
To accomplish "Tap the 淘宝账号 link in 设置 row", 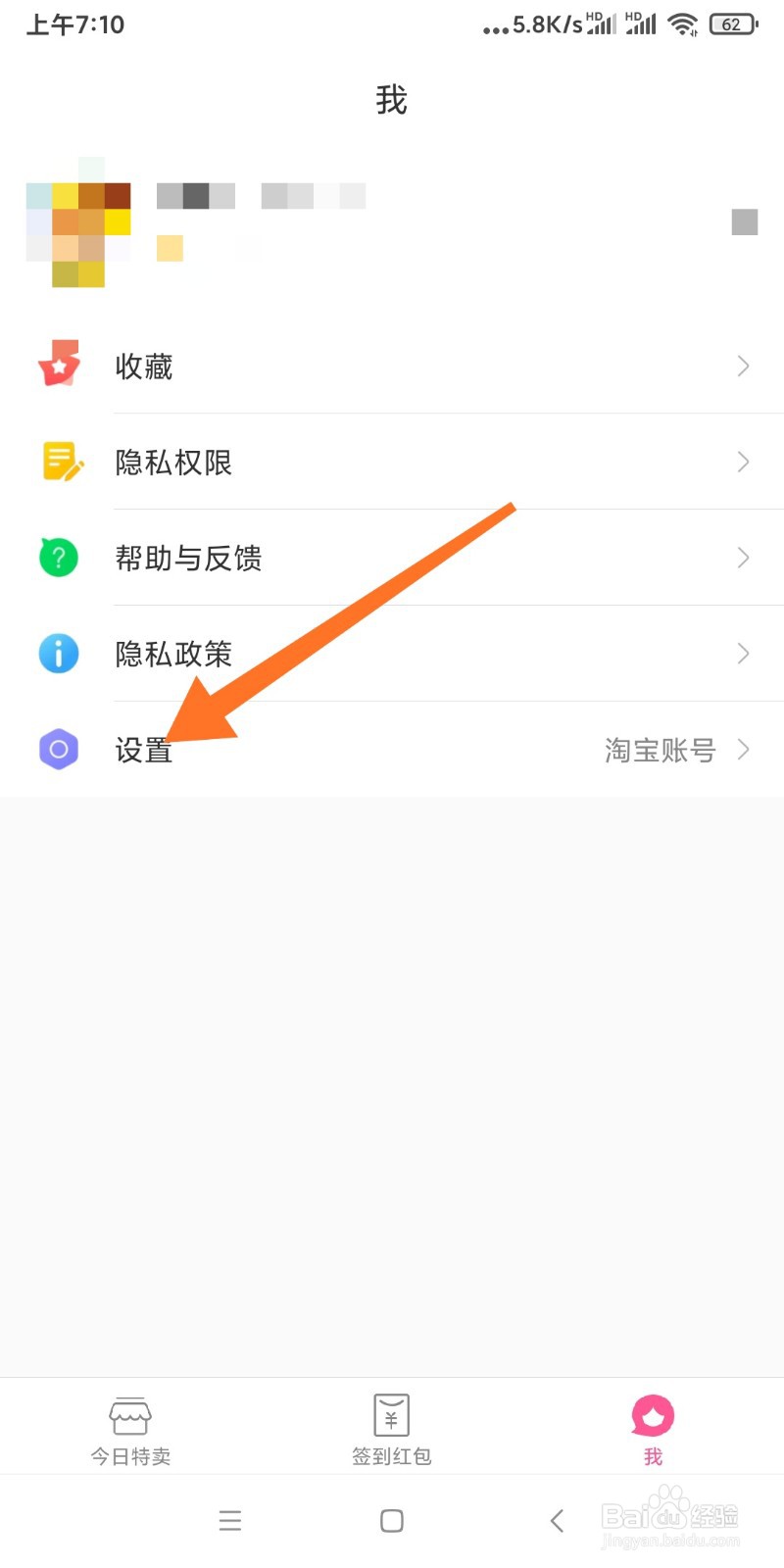I will [x=661, y=750].
